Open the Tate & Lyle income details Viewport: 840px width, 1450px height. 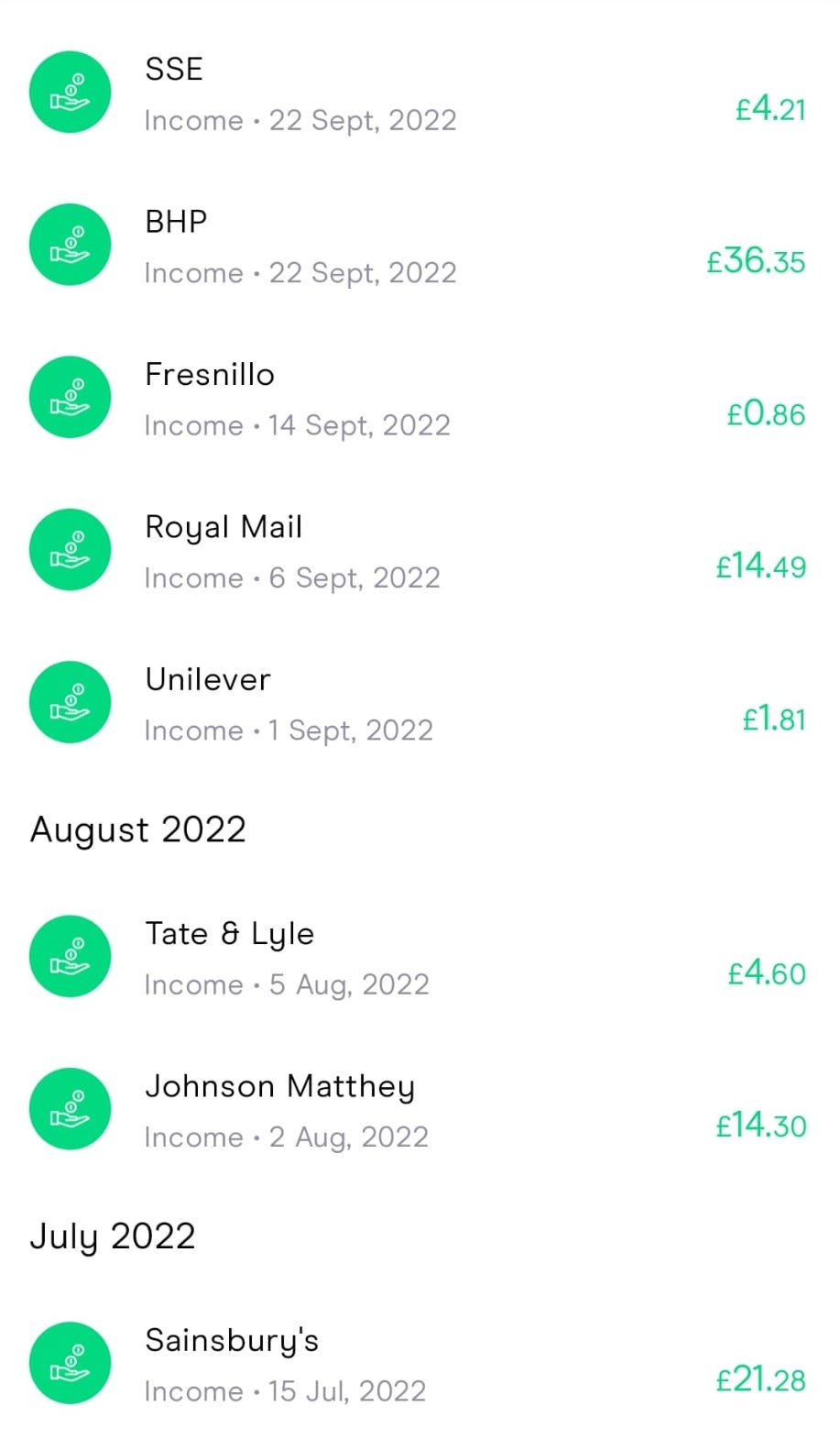click(420, 958)
